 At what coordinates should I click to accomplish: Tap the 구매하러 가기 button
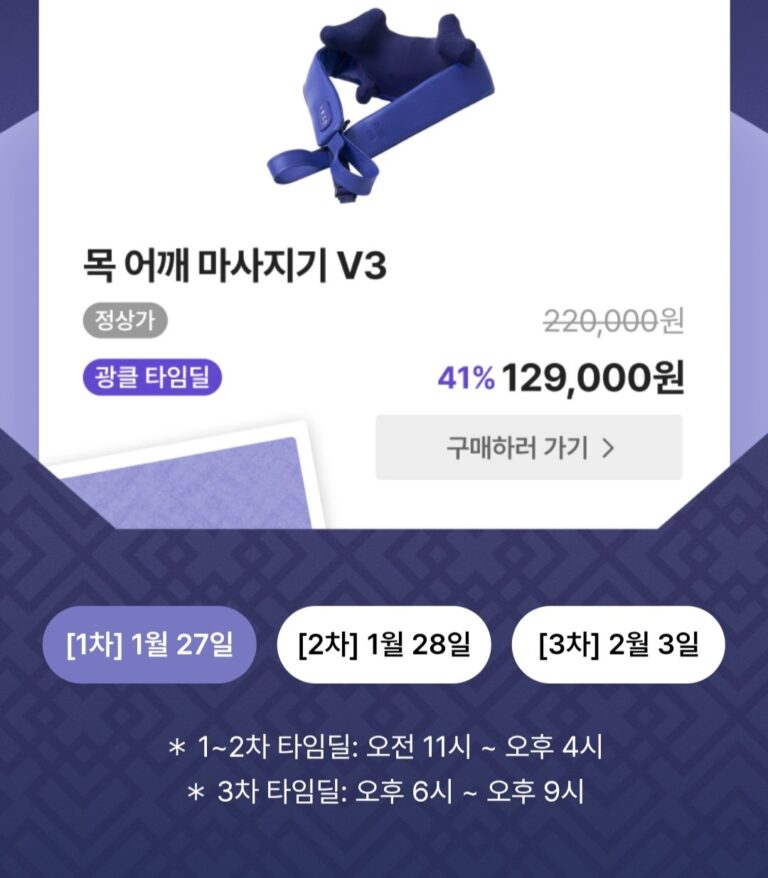(x=529, y=447)
